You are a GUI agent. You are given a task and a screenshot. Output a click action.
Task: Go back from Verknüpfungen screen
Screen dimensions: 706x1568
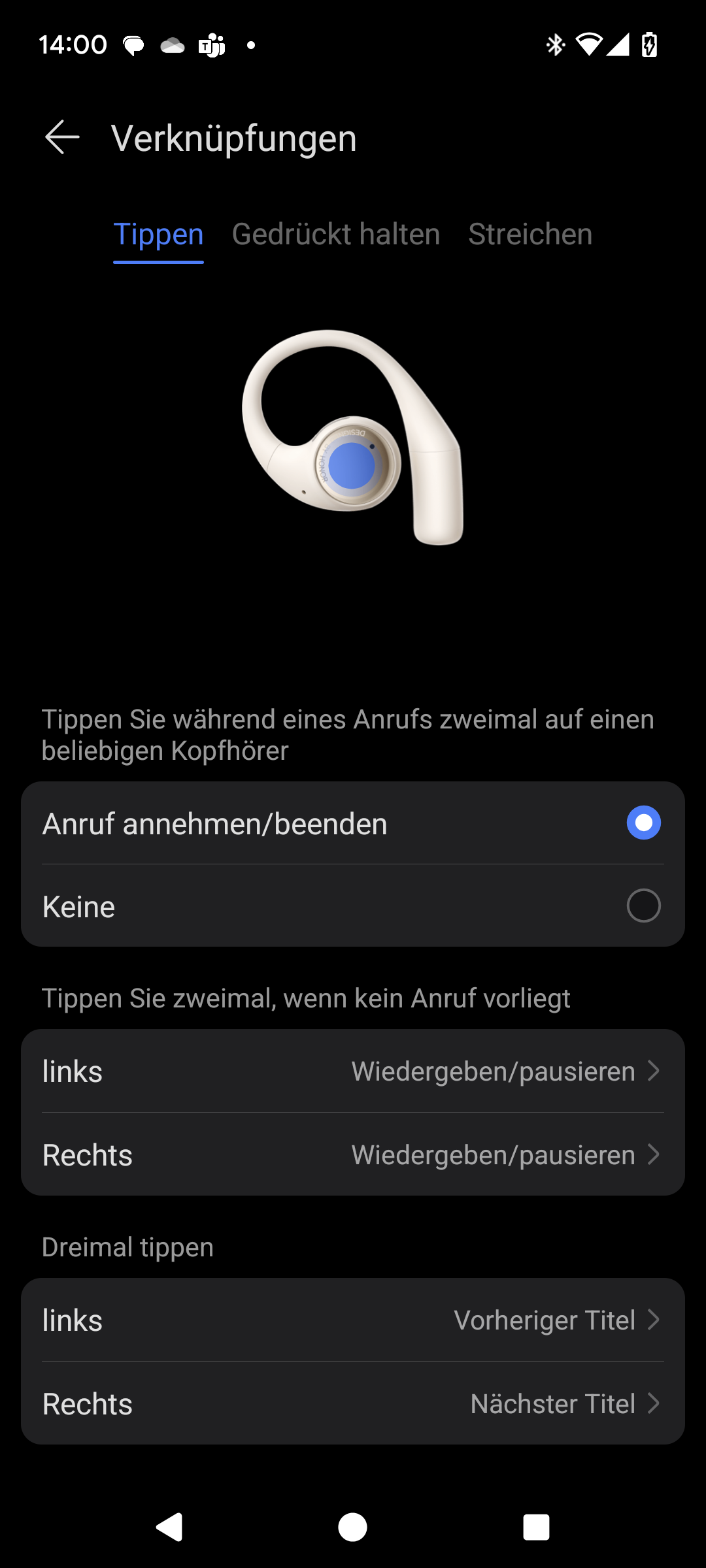[63, 137]
